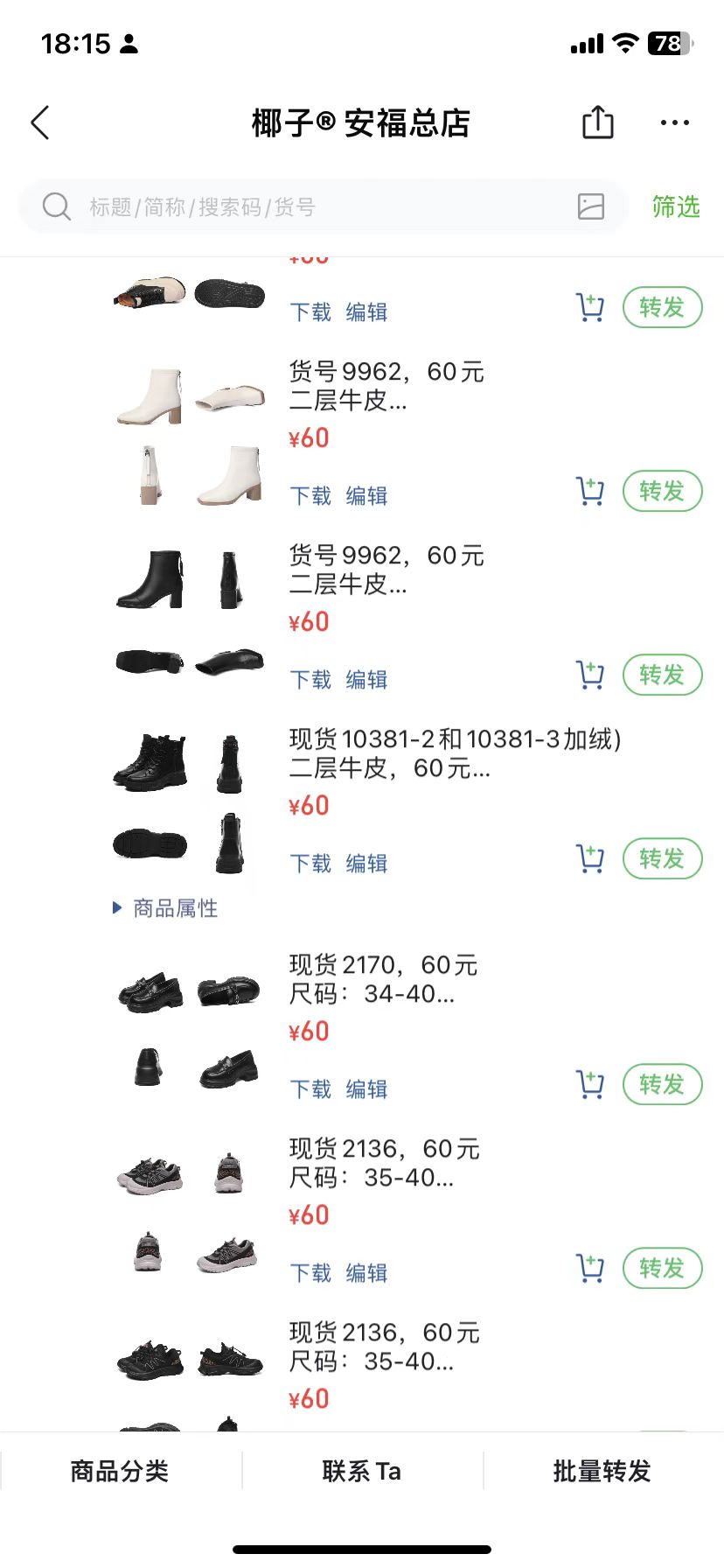Open the three-dot overflow menu
This screenshot has height=1568, width=724.
(x=674, y=123)
